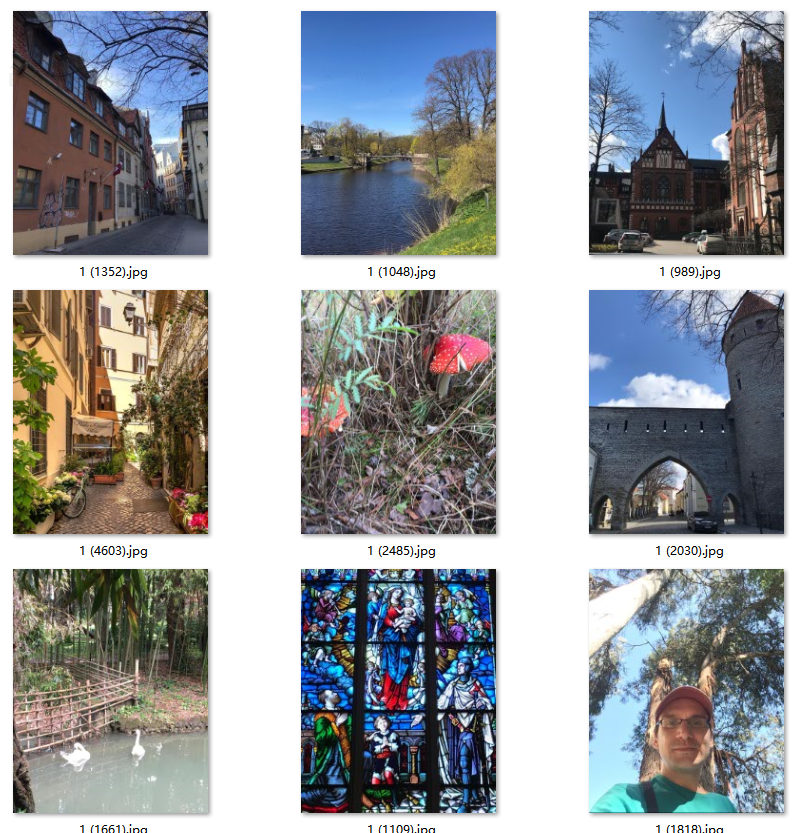Open the photo 1 (1352).jpg
The width and height of the screenshot is (804, 833).
click(110, 133)
